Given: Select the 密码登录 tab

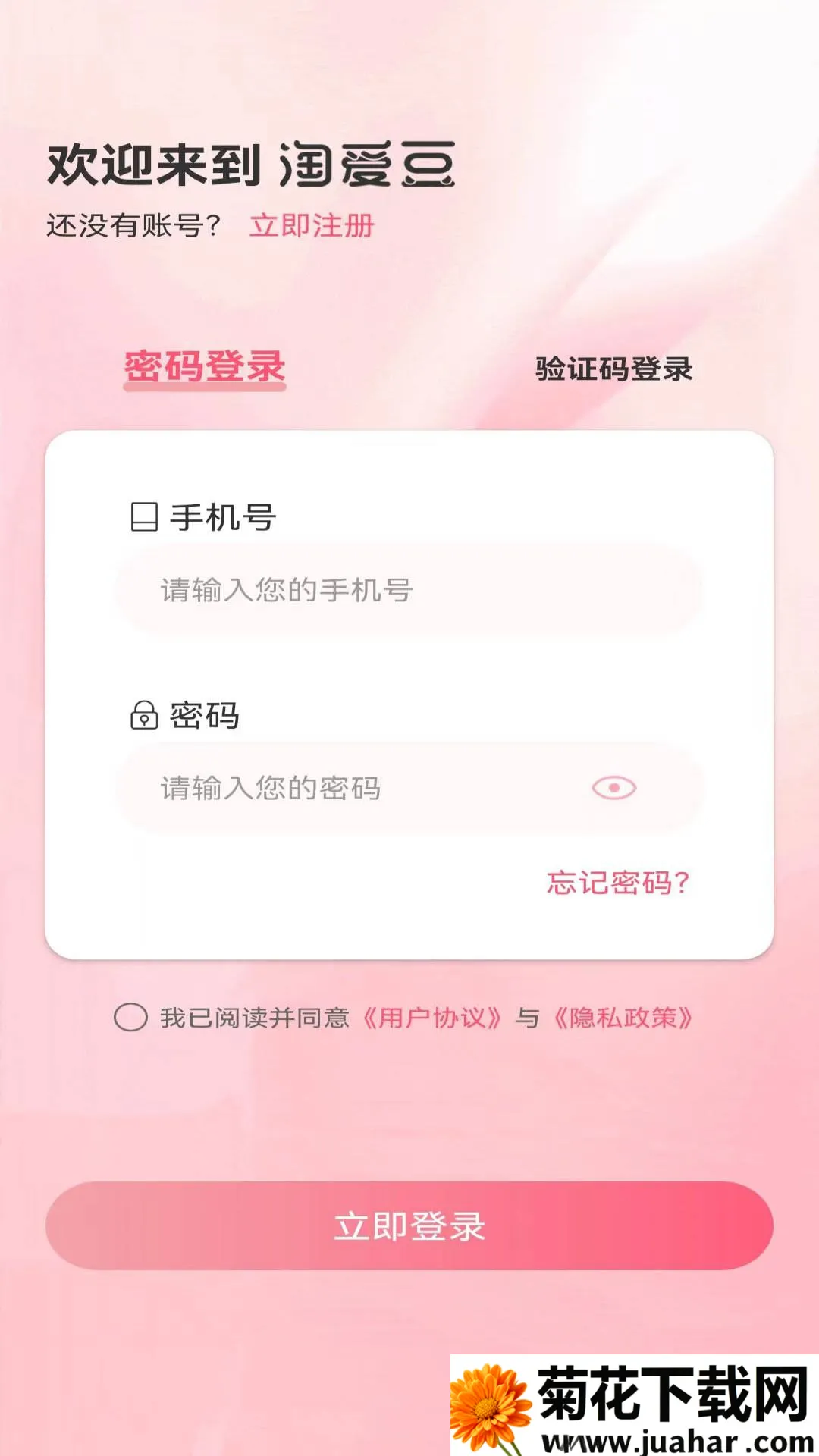Looking at the screenshot, I should pyautogui.click(x=205, y=368).
